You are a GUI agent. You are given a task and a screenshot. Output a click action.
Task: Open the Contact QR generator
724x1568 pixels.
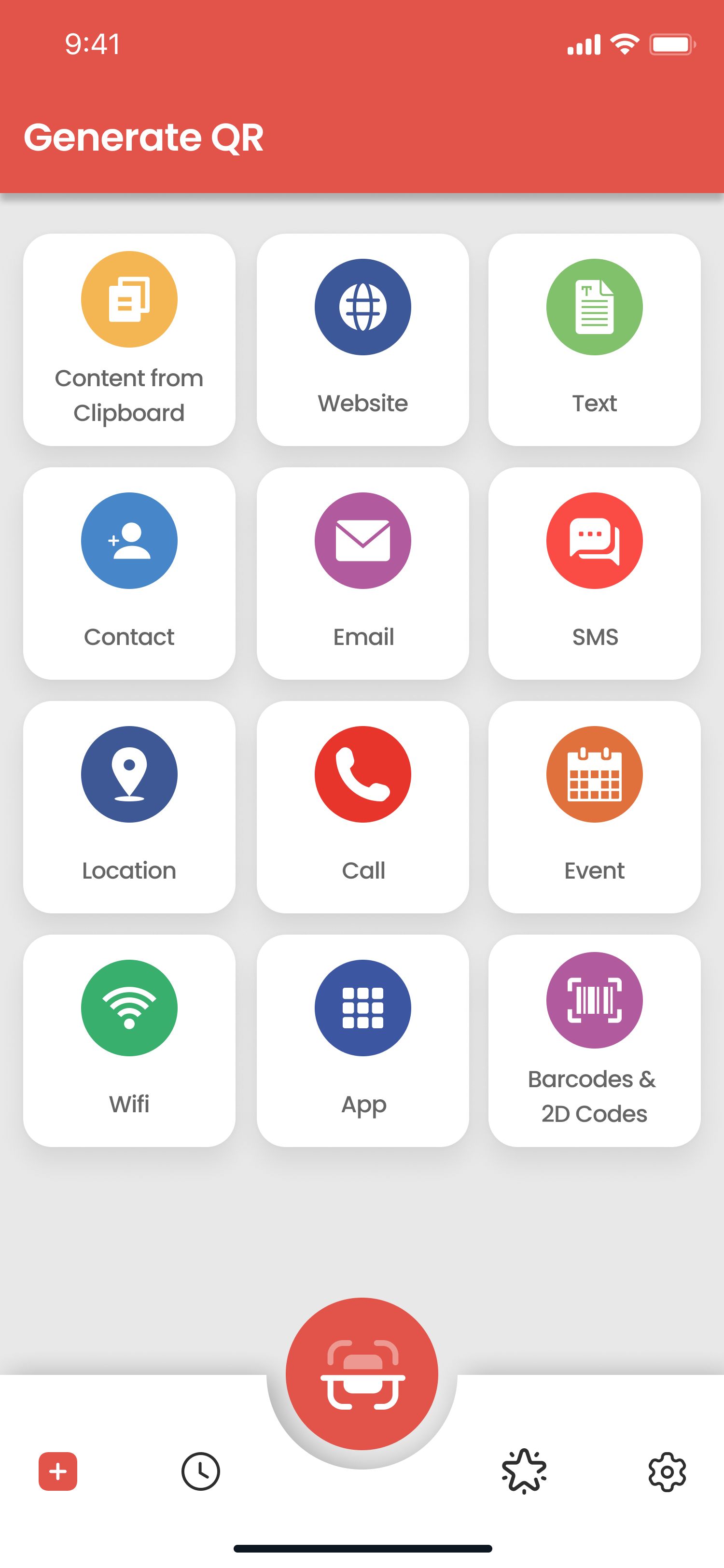[129, 574]
